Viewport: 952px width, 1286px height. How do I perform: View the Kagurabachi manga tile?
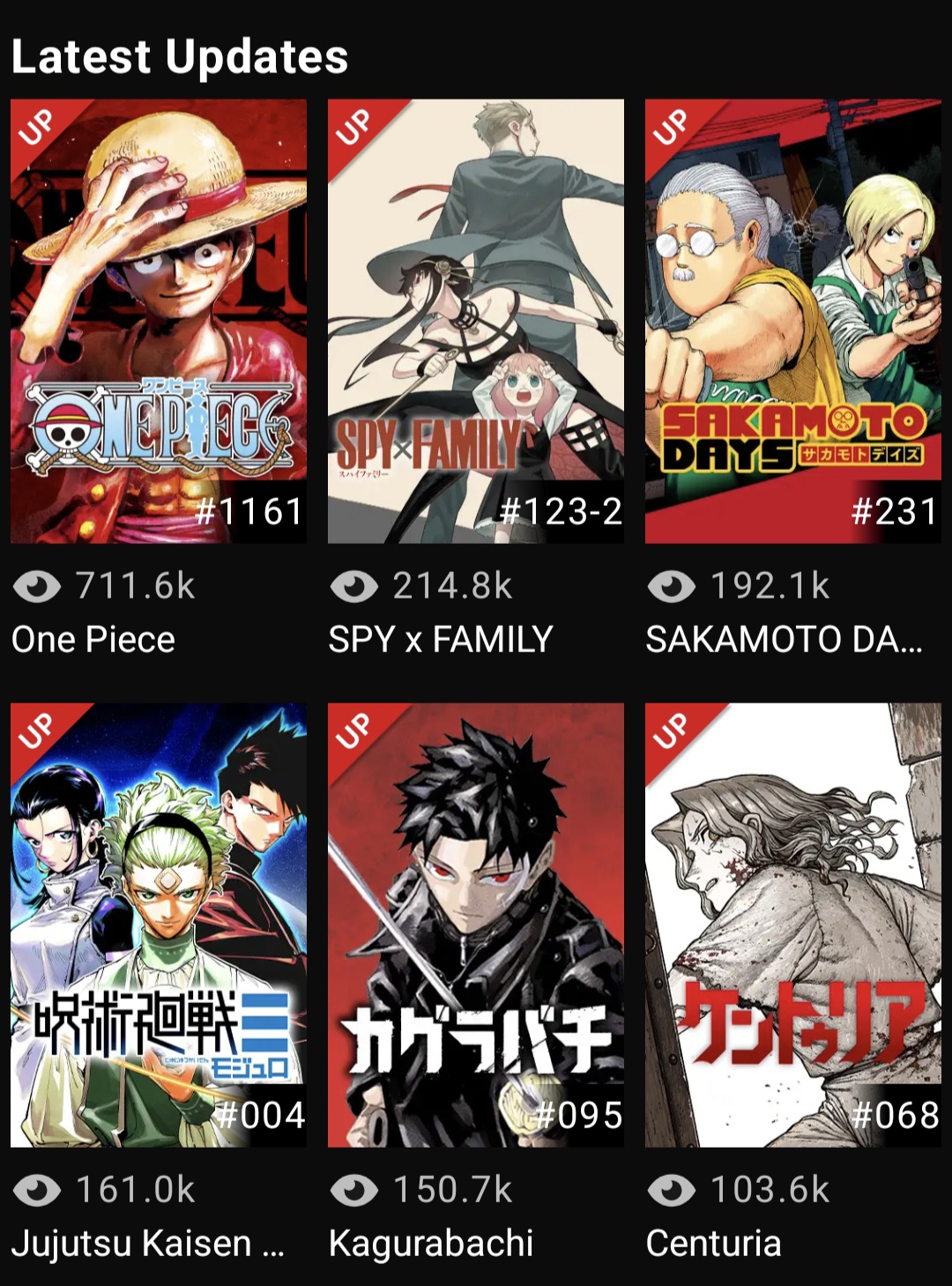point(476,925)
